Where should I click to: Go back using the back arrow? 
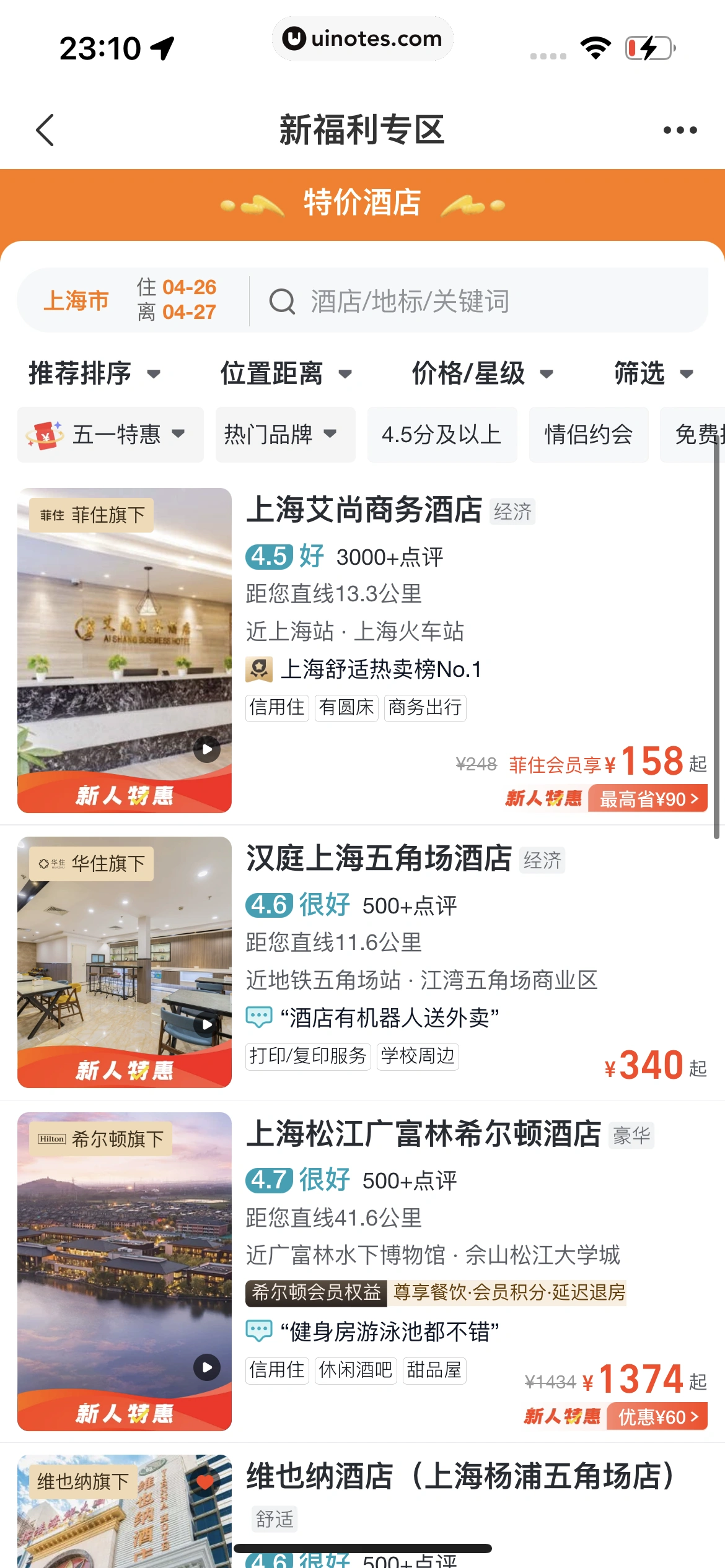(45, 130)
